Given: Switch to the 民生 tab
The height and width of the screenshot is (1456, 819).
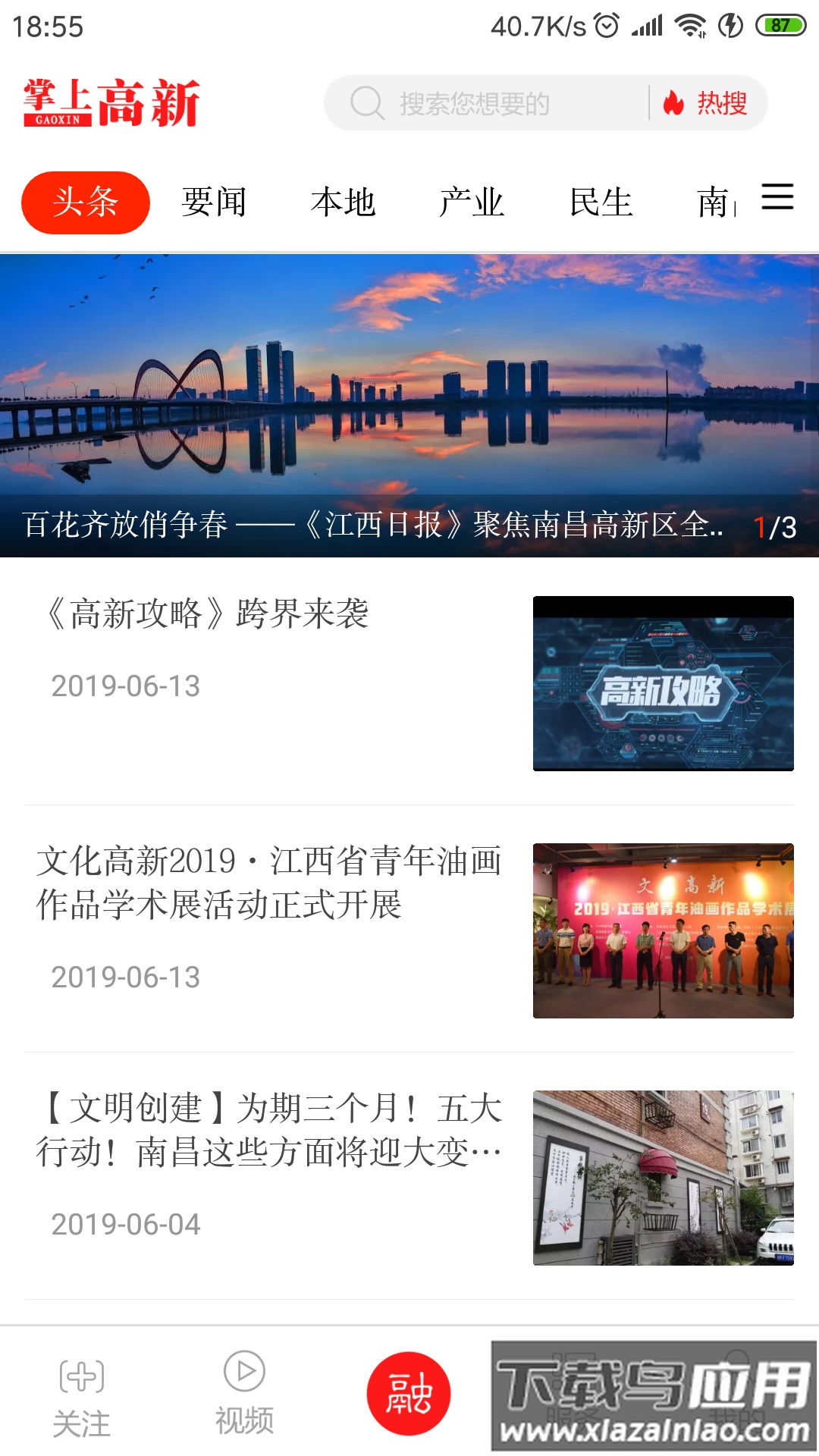Looking at the screenshot, I should tap(601, 202).
